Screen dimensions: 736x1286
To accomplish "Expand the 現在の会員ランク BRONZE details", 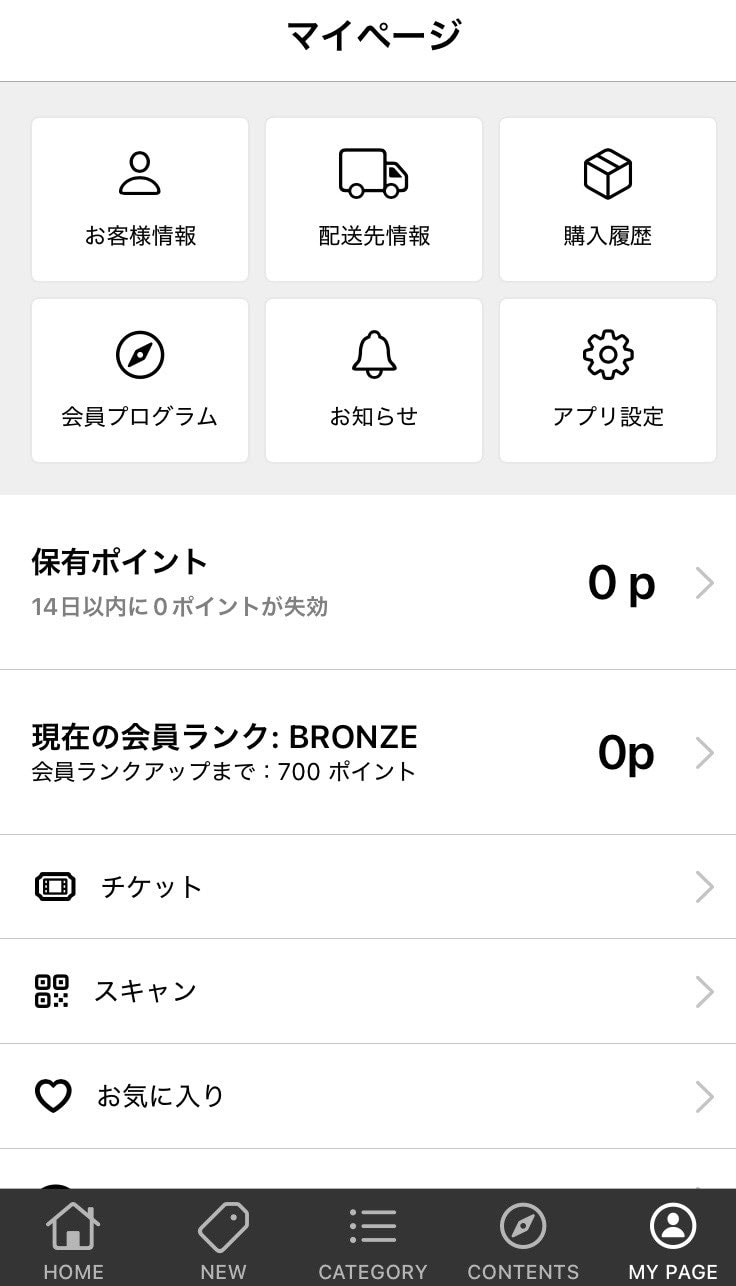I will pyautogui.click(x=368, y=752).
